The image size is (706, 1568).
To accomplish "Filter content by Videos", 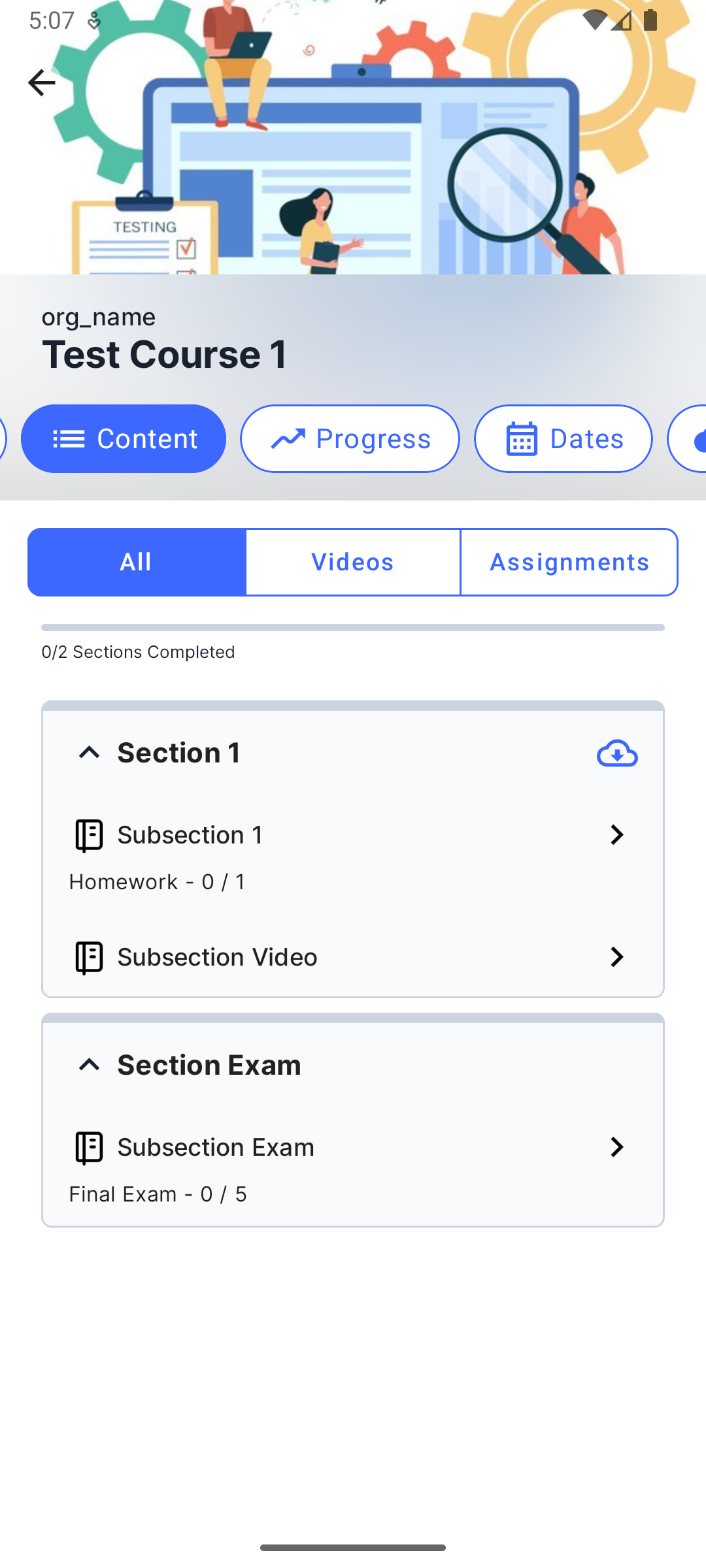I will [353, 562].
